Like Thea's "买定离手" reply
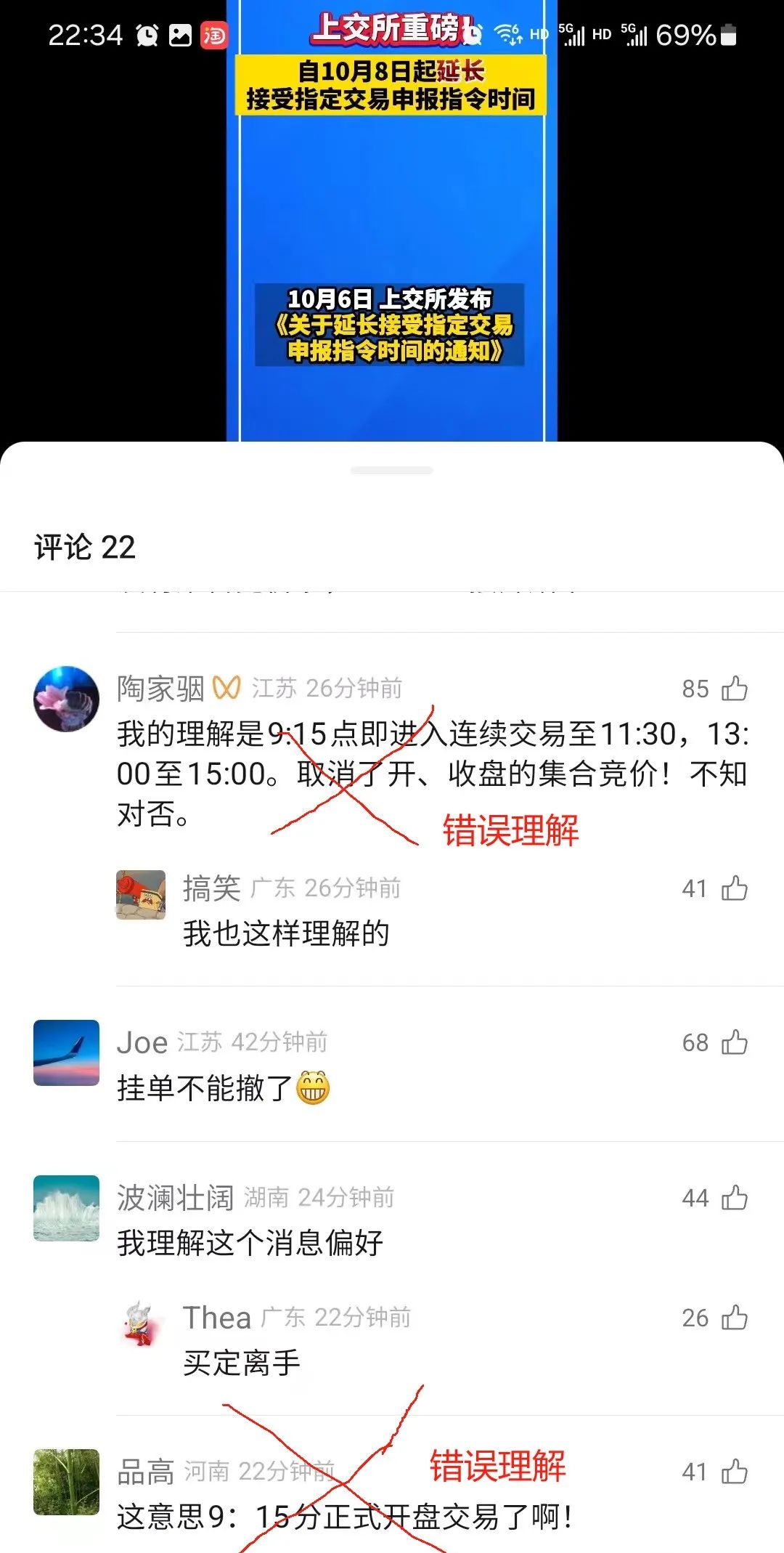 (x=735, y=1316)
